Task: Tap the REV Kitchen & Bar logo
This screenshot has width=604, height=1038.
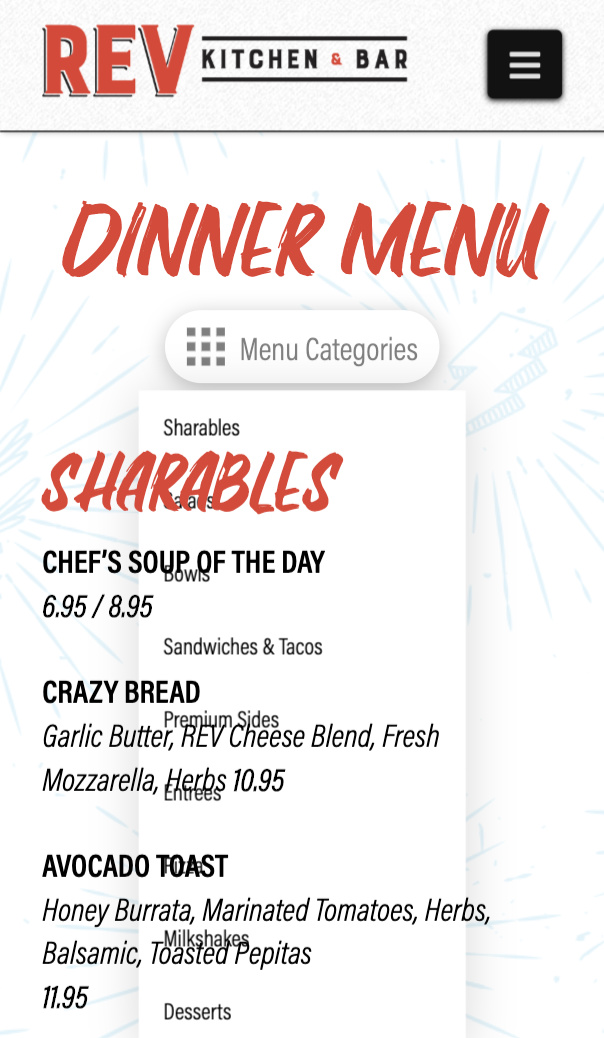Action: [225, 60]
